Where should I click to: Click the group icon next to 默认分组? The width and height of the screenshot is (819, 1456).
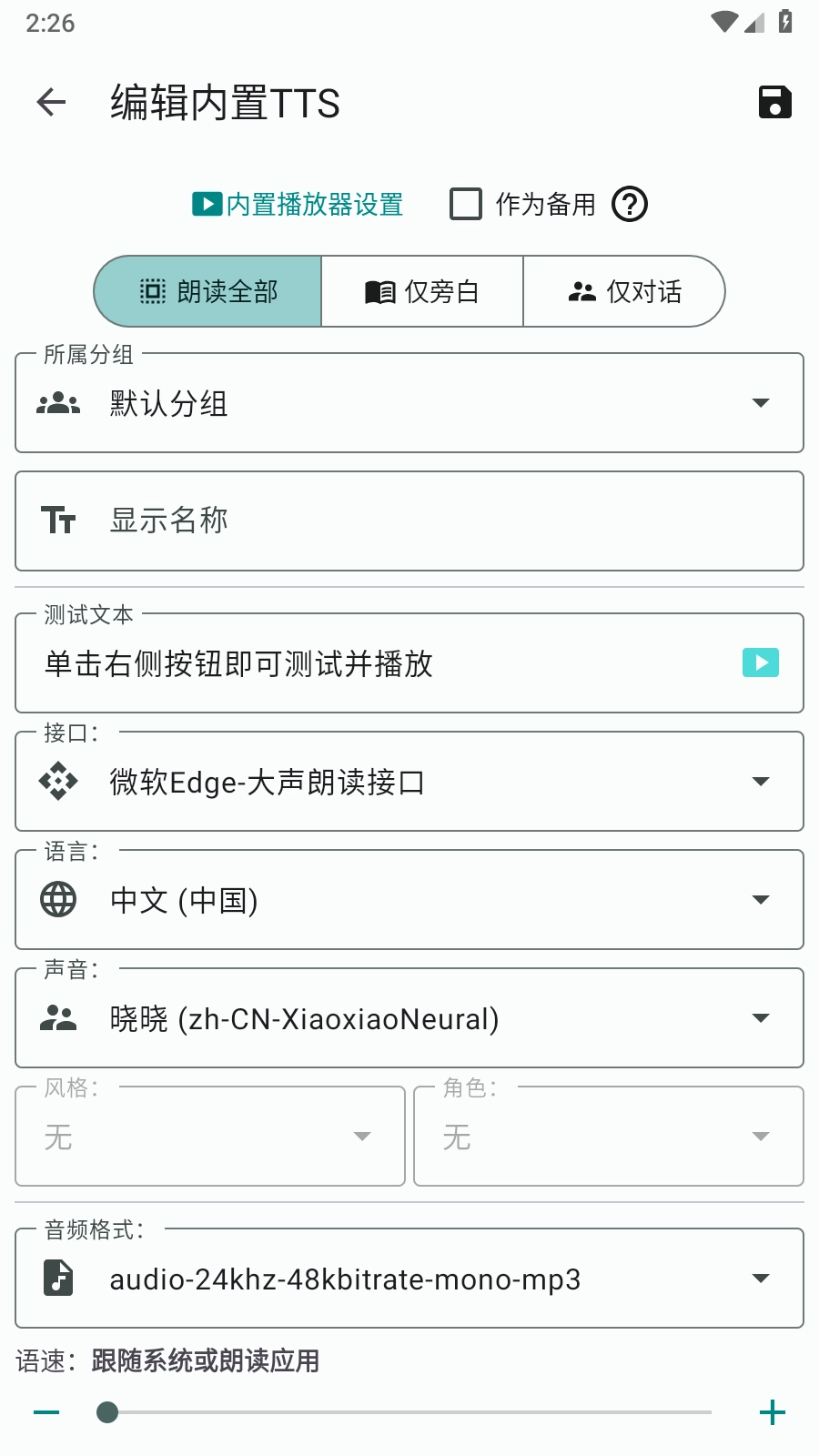coord(57,403)
